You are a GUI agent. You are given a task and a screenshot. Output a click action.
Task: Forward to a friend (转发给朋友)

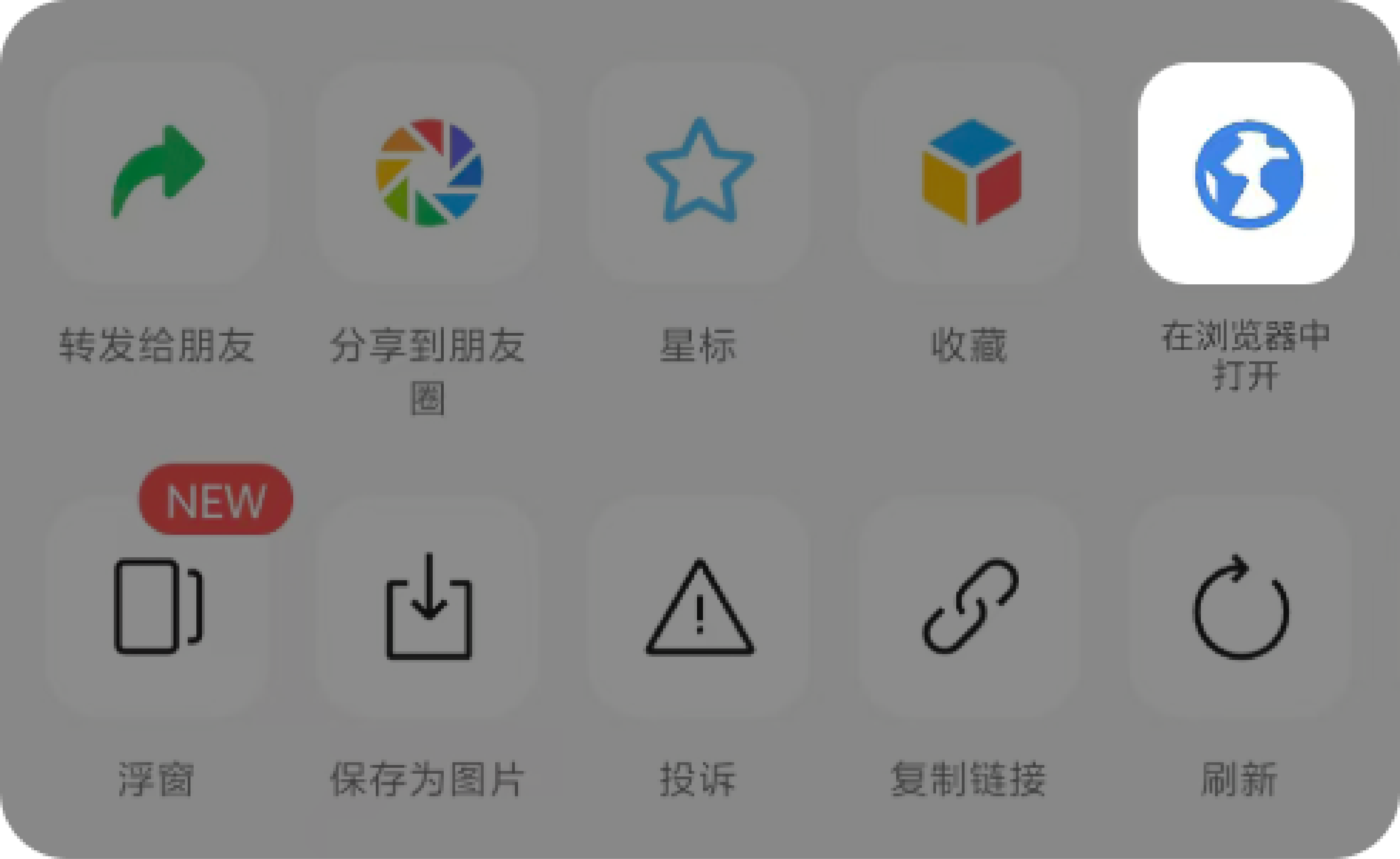click(x=157, y=173)
